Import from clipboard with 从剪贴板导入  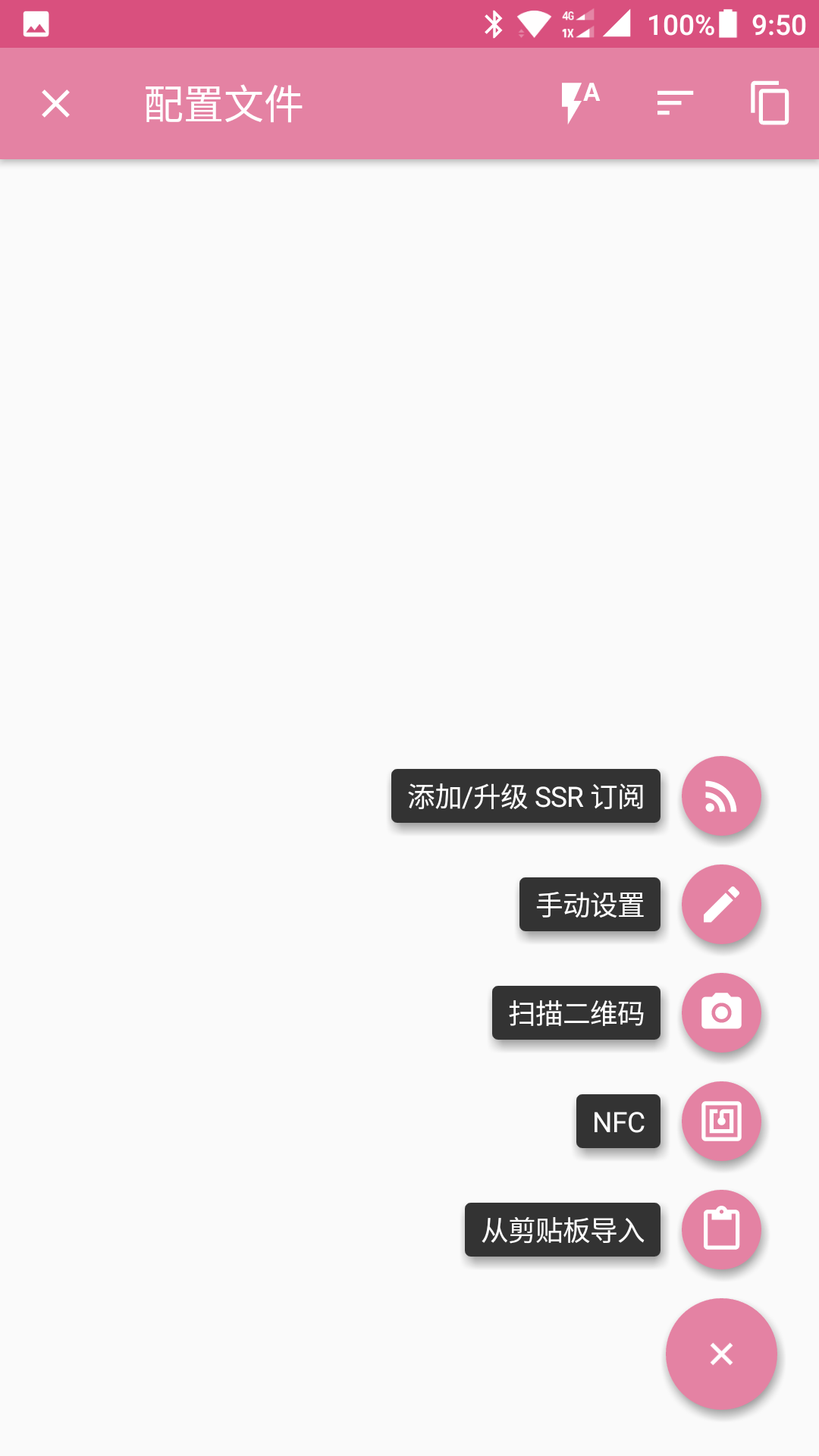point(720,1230)
